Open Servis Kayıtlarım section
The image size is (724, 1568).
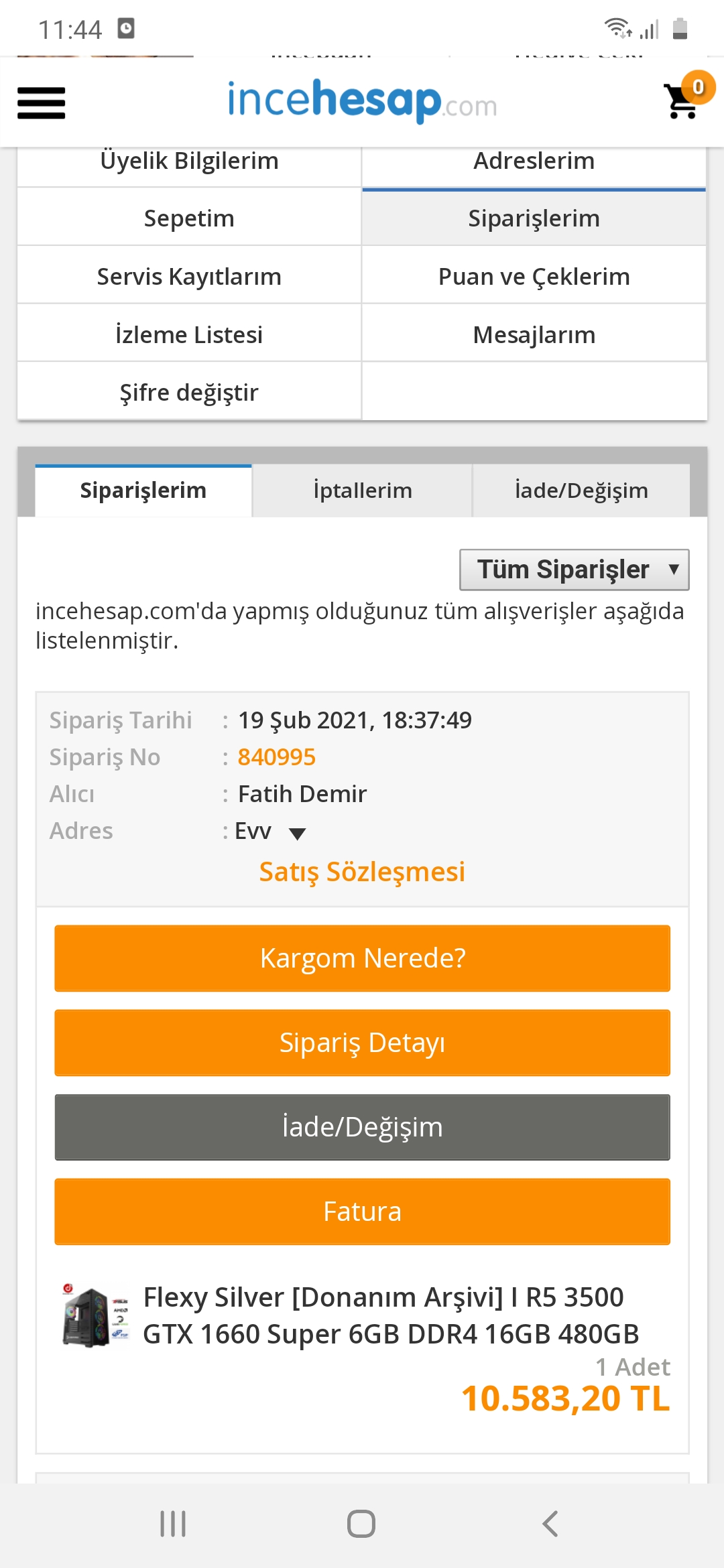click(x=189, y=277)
